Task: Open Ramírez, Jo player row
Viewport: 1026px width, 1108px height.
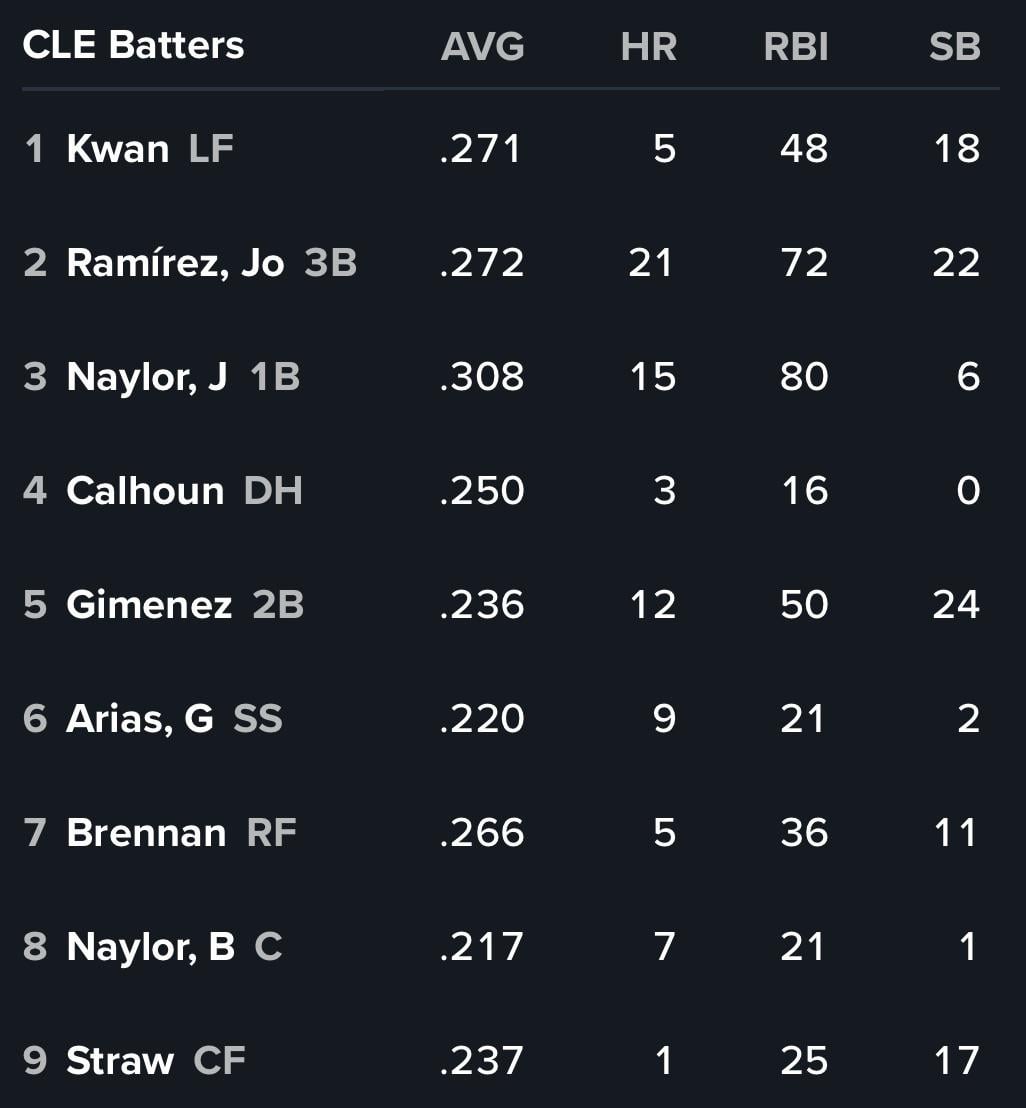Action: 175,263
